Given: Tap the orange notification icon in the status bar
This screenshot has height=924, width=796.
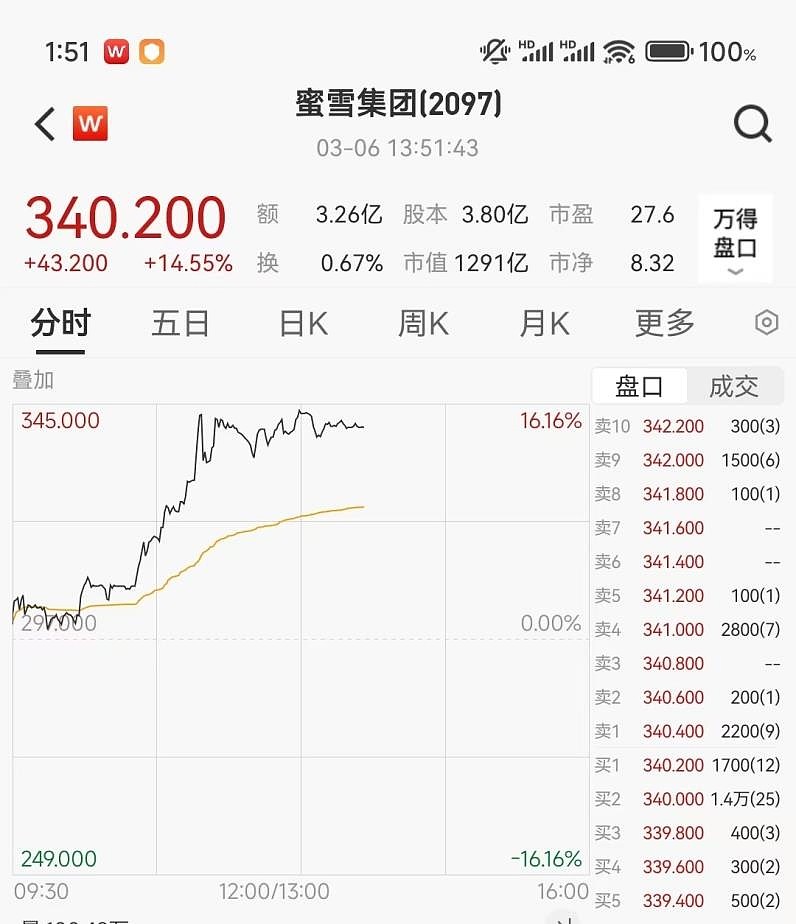Looking at the screenshot, I should click(x=154, y=51).
